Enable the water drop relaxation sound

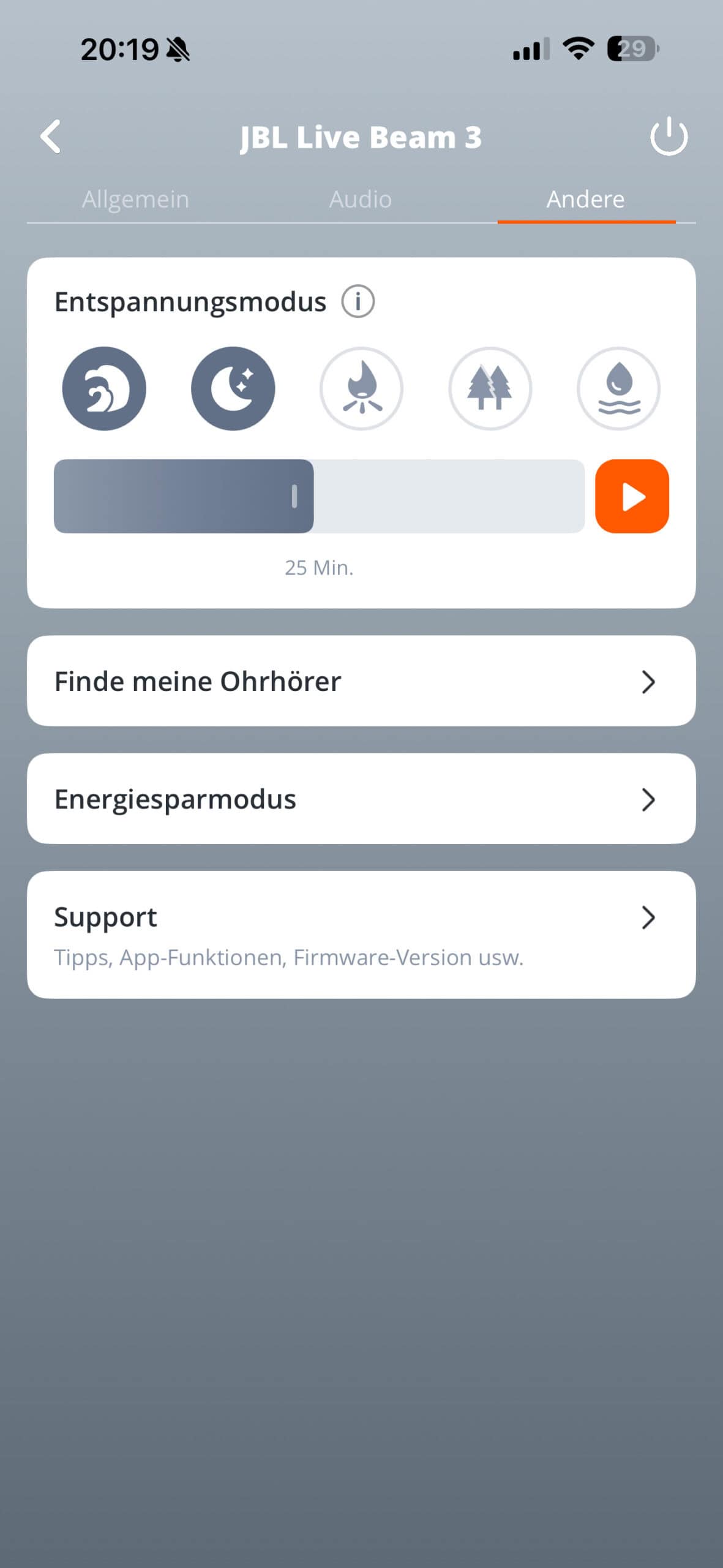[x=618, y=388]
